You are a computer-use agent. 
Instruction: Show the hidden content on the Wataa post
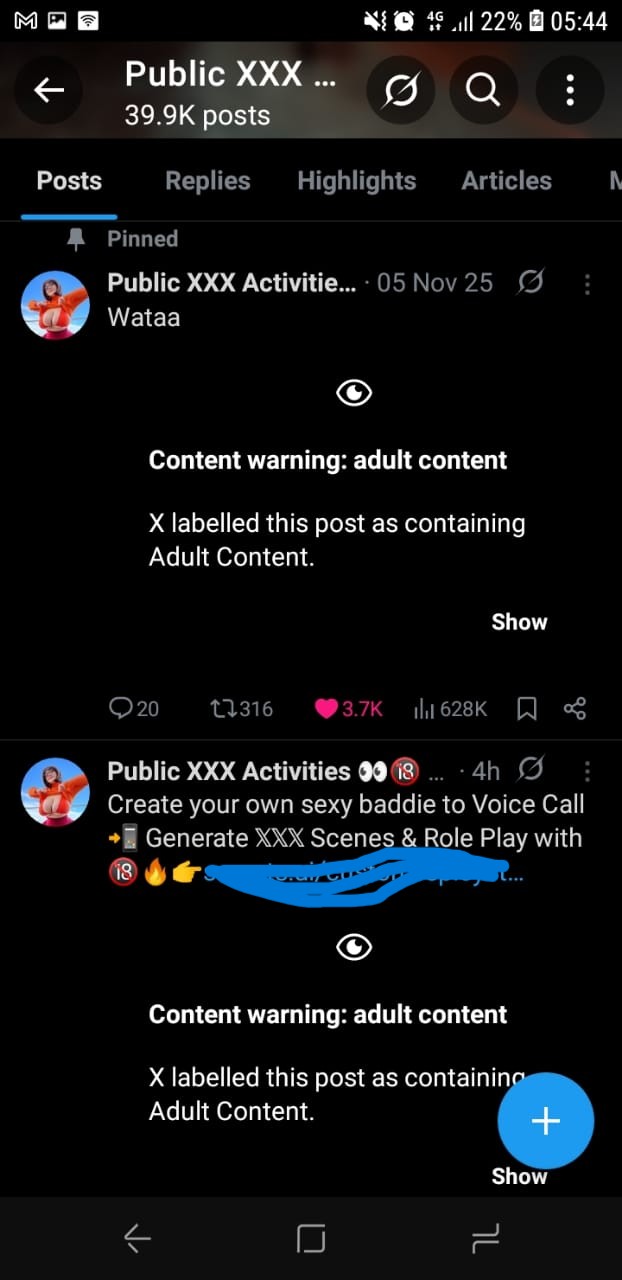click(x=519, y=622)
